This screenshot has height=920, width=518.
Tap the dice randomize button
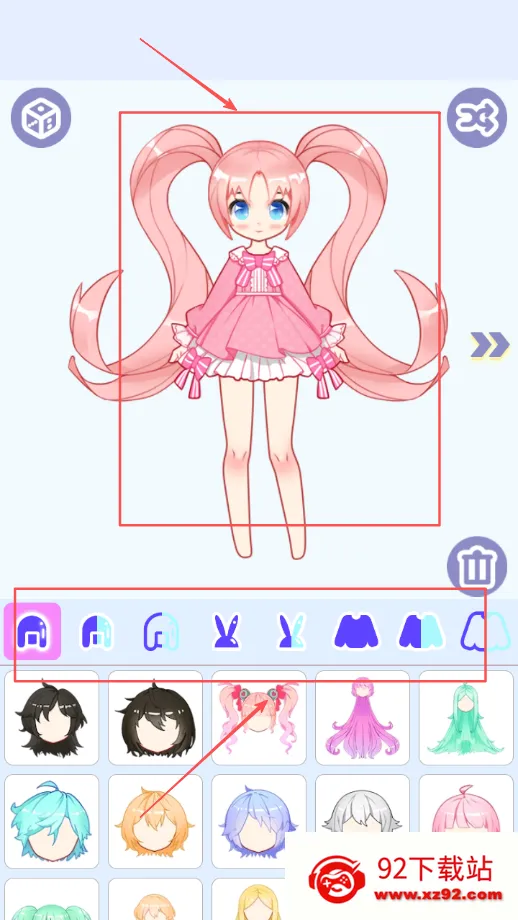[41, 118]
